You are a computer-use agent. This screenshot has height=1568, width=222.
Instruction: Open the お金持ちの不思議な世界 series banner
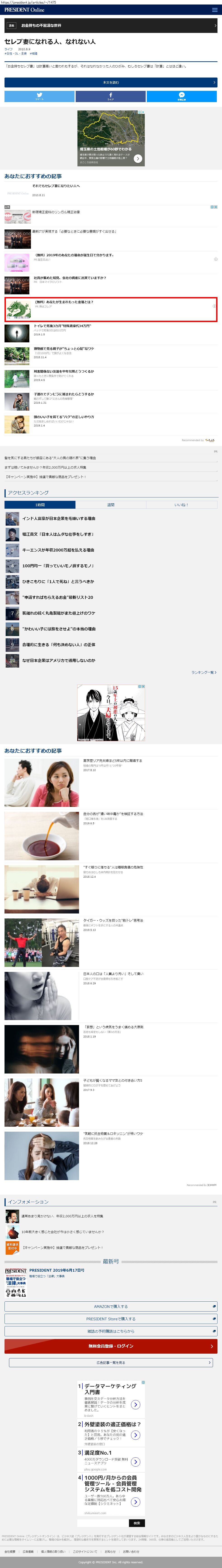tap(110, 25)
